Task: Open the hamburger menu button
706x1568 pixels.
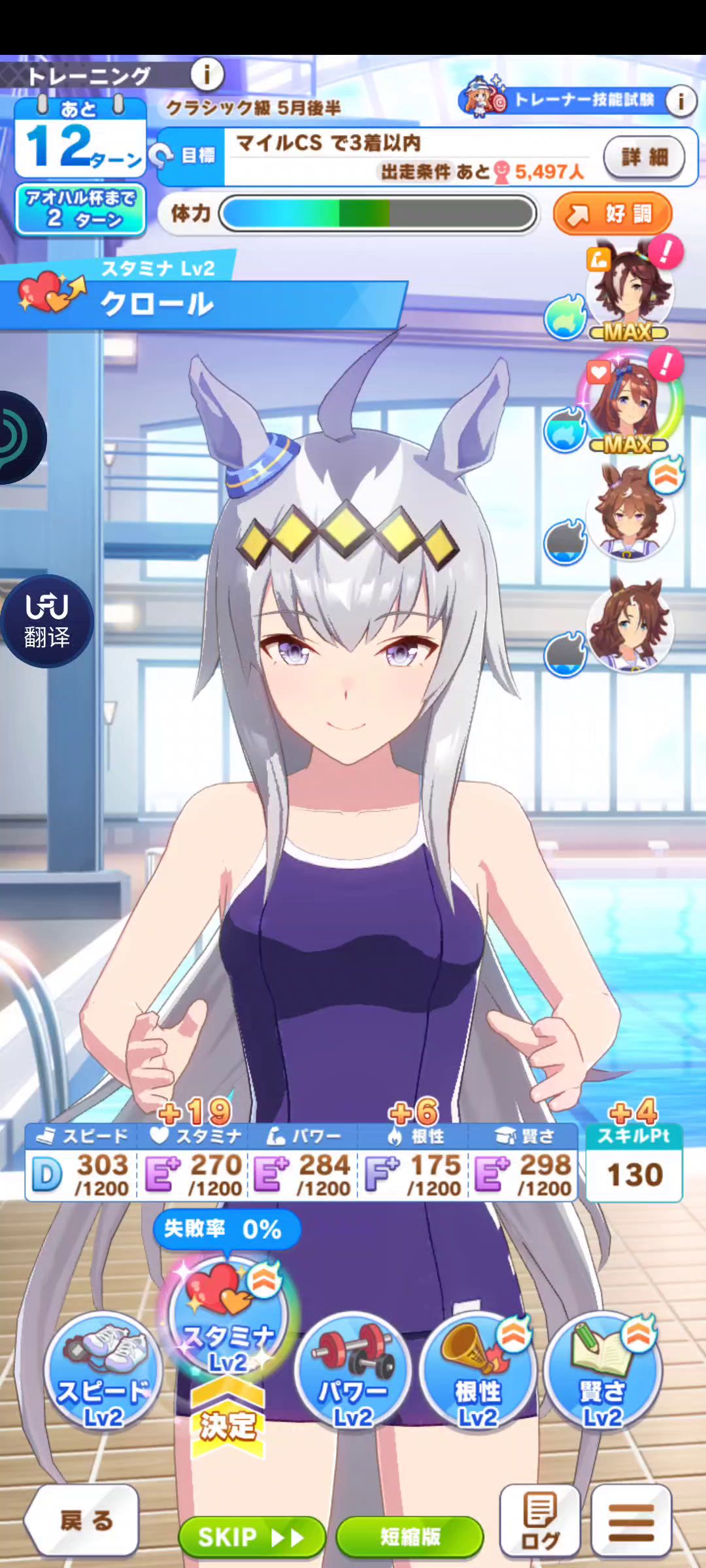Action: pos(631,1521)
